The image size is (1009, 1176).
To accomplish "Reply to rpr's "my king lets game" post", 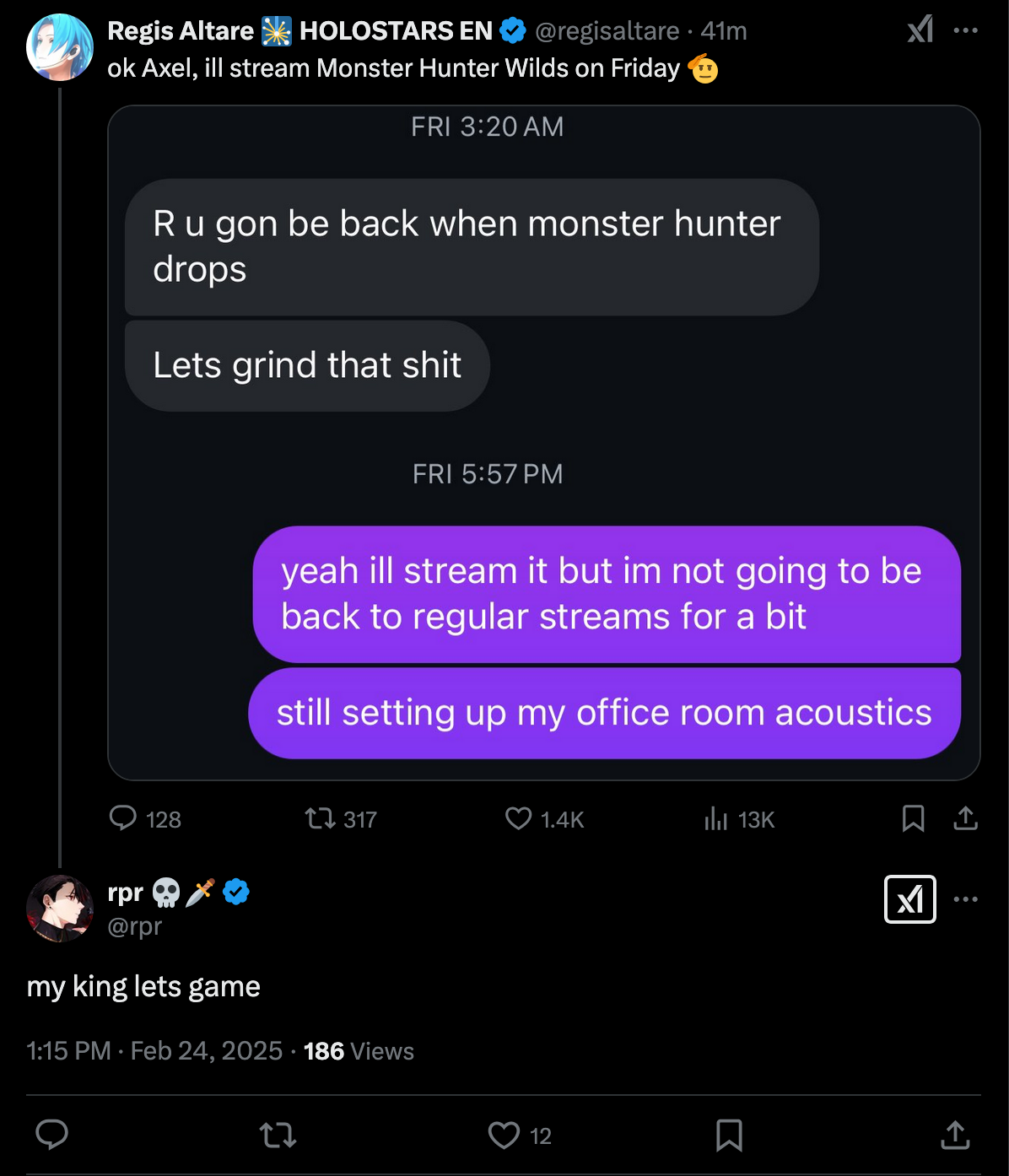I will [x=51, y=1136].
